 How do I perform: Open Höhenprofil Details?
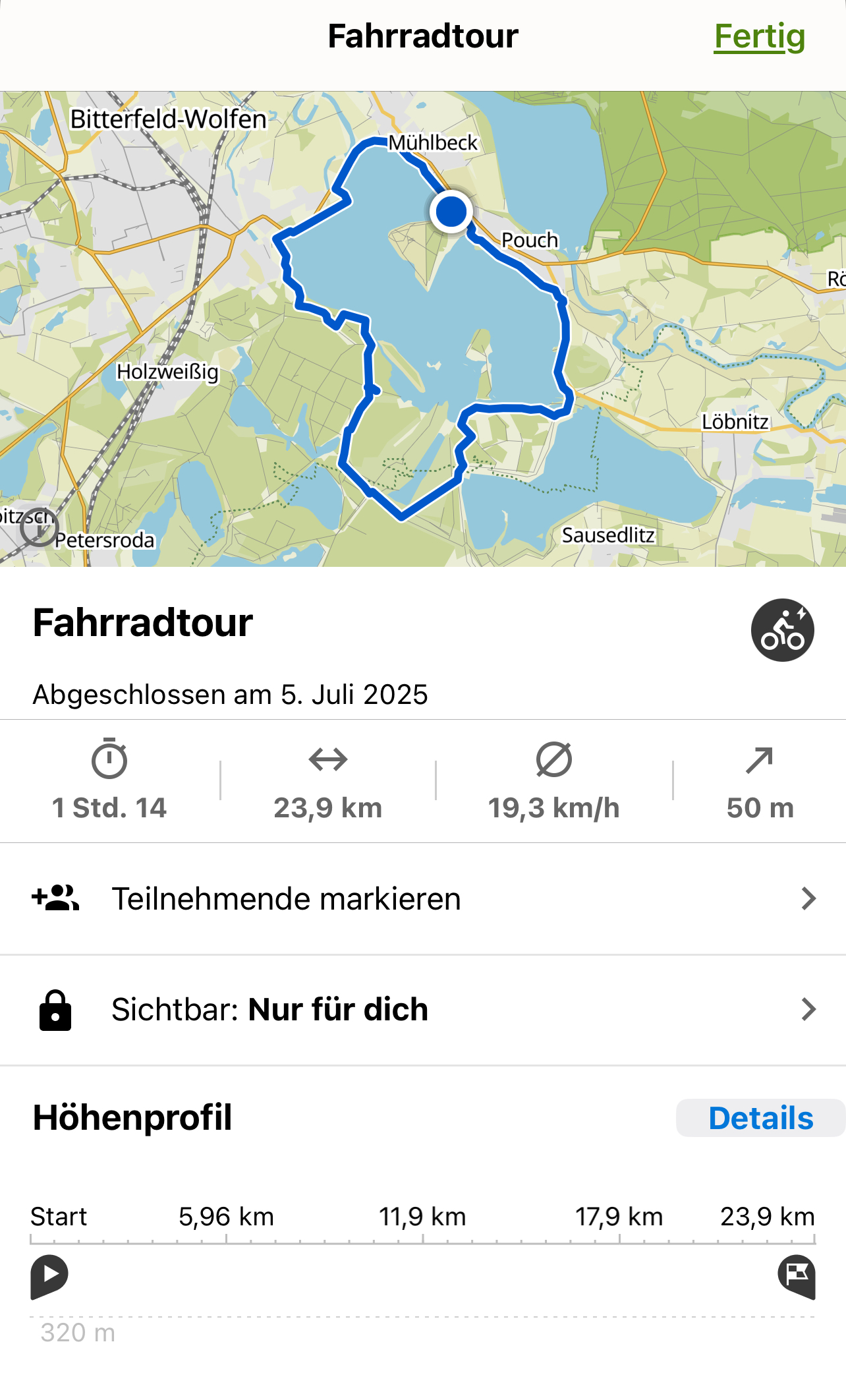click(760, 1118)
